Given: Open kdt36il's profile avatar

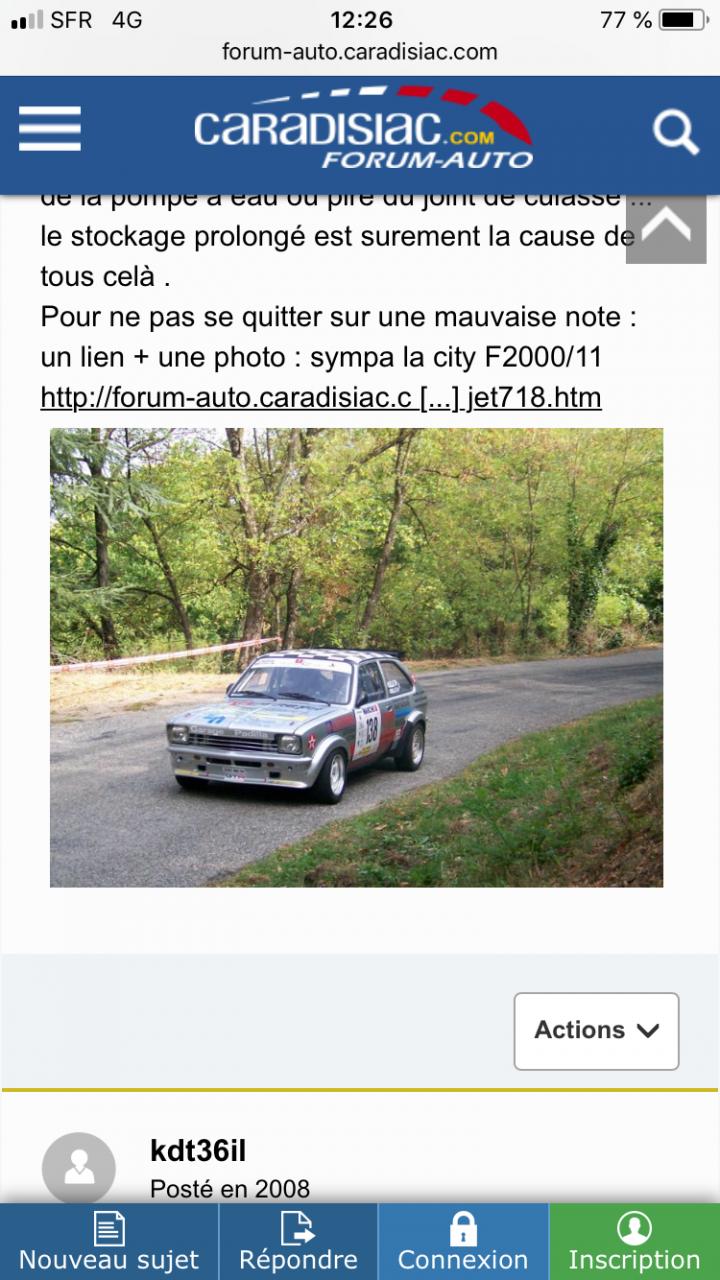Looking at the screenshot, I should [x=79, y=1169].
